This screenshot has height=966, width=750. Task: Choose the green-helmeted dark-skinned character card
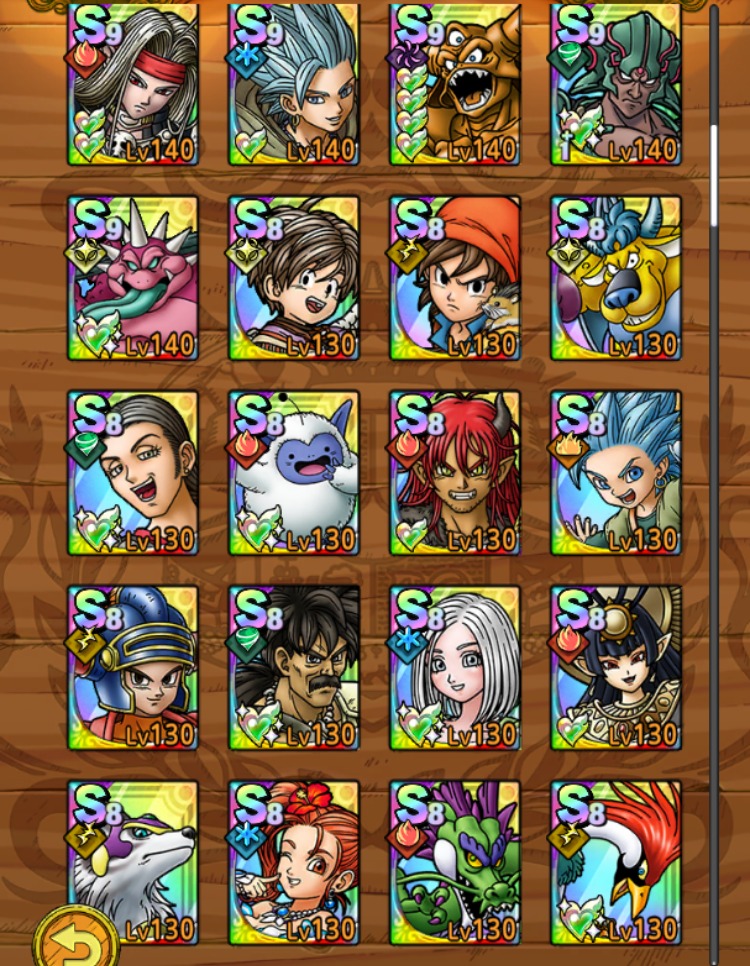616,83
